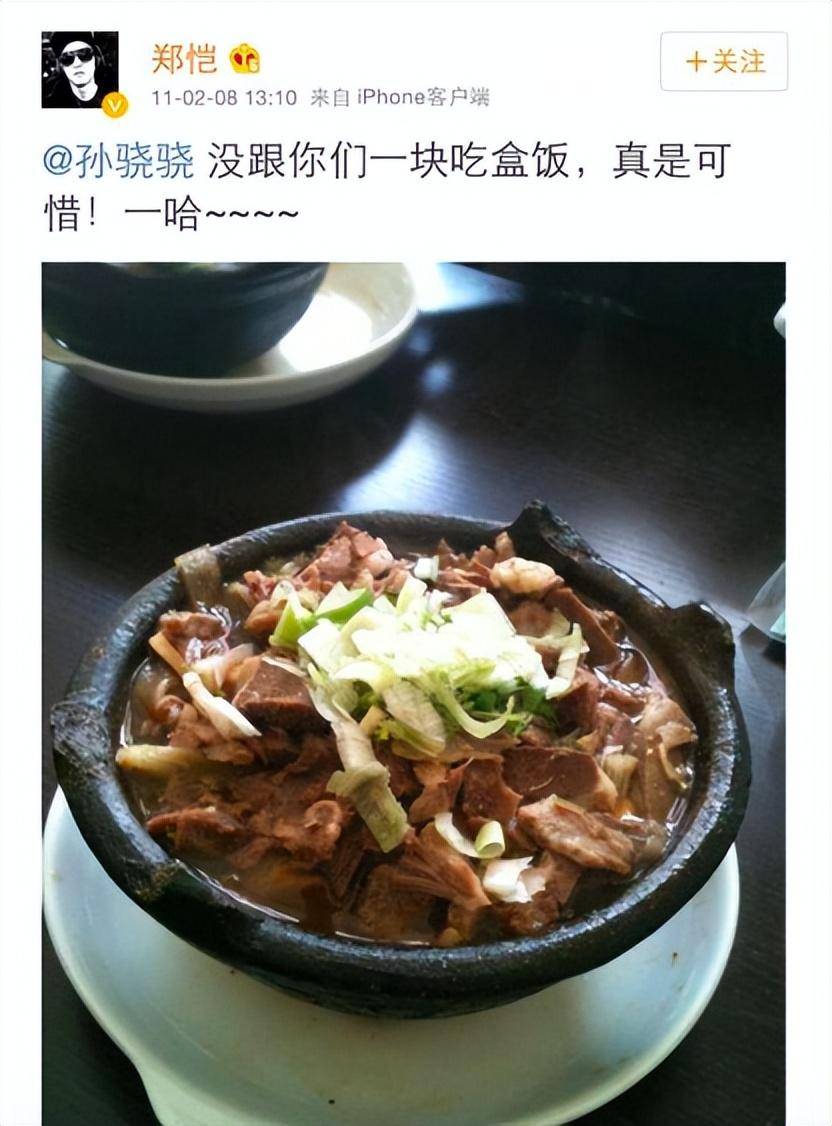Open 郑恺's profile avatar
832x1126 pixels.
tap(80, 70)
